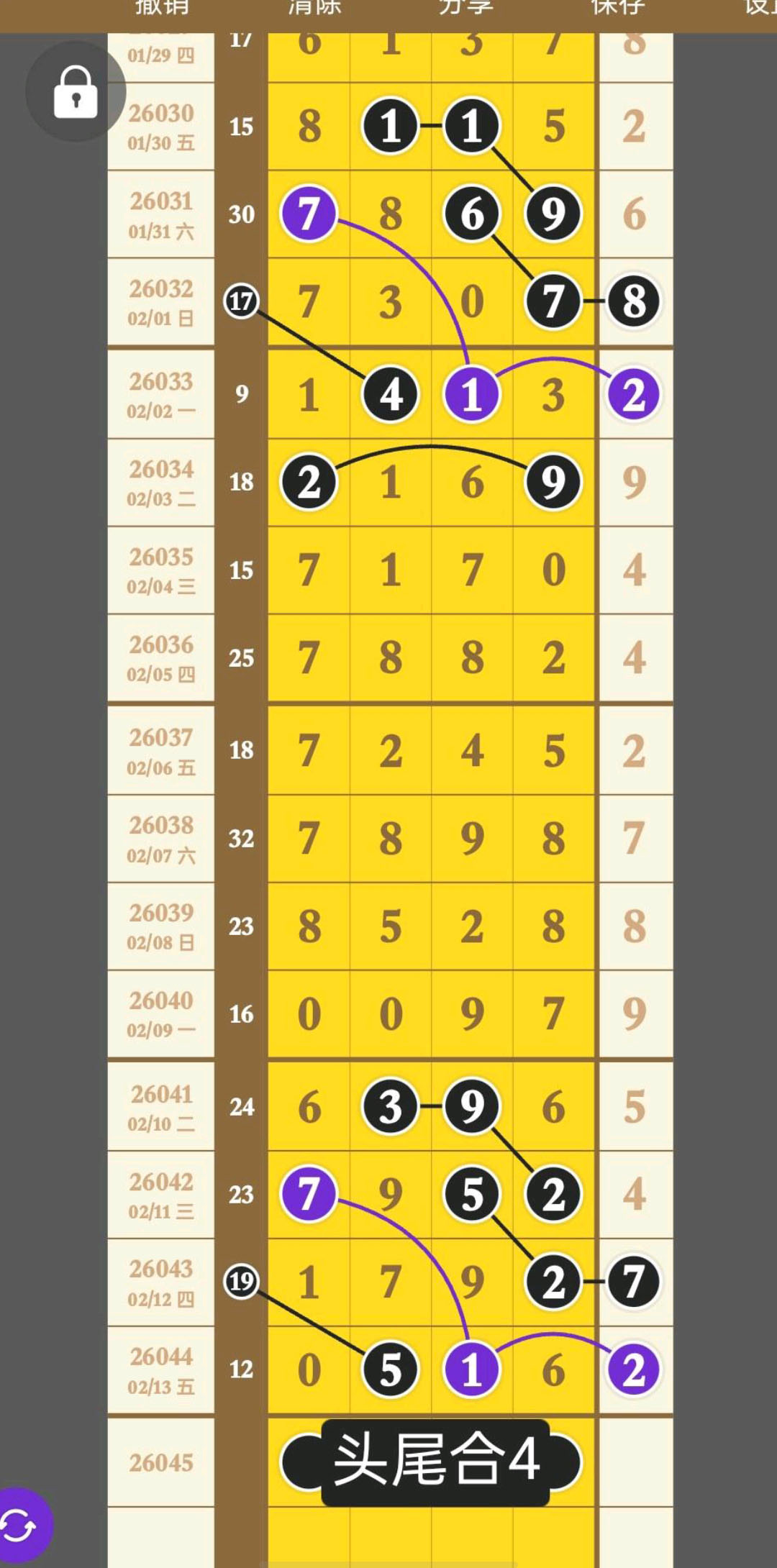Tap 撤销 to undo last mark

[162, 7]
